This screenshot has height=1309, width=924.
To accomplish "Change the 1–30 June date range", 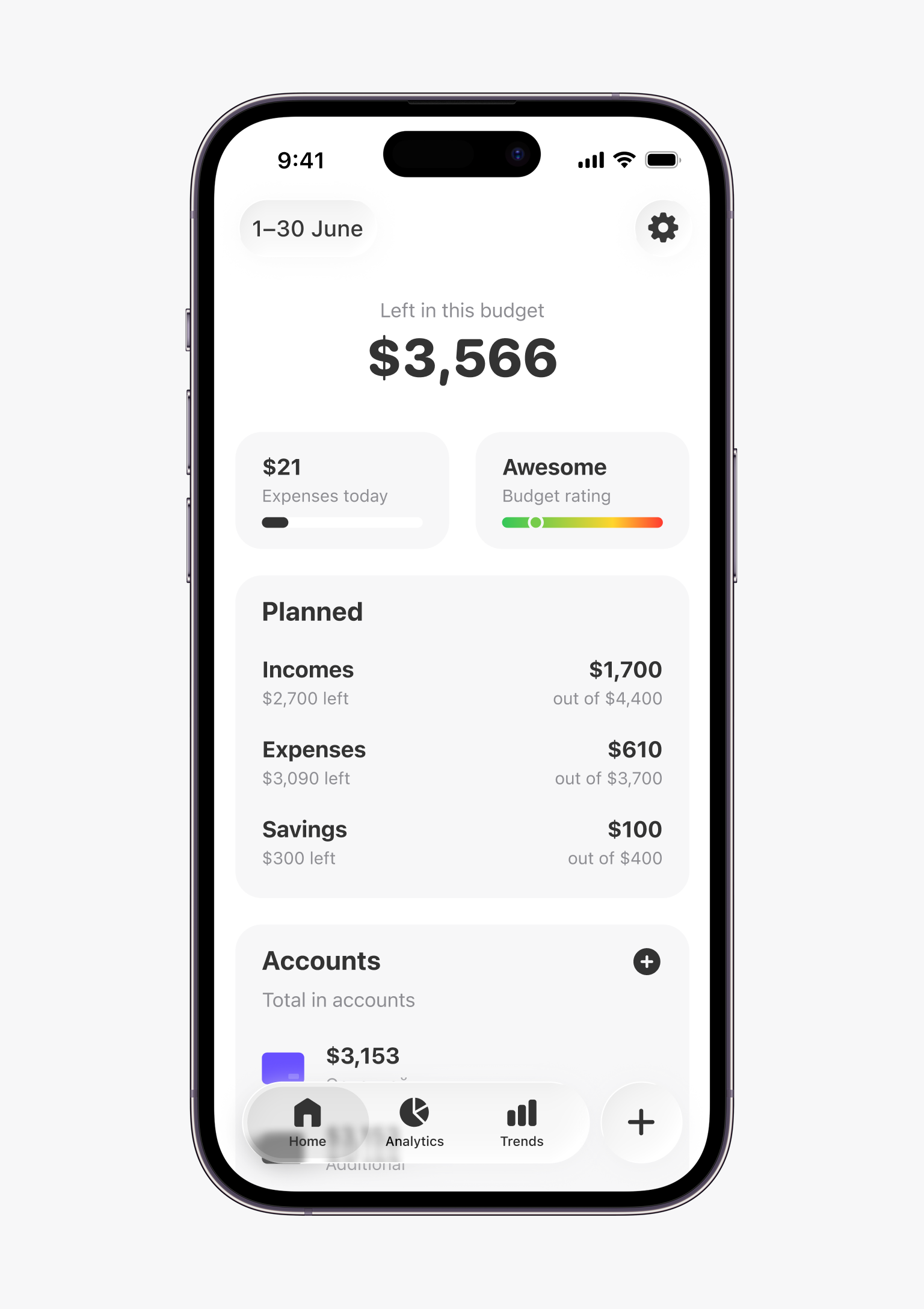I will (x=307, y=229).
